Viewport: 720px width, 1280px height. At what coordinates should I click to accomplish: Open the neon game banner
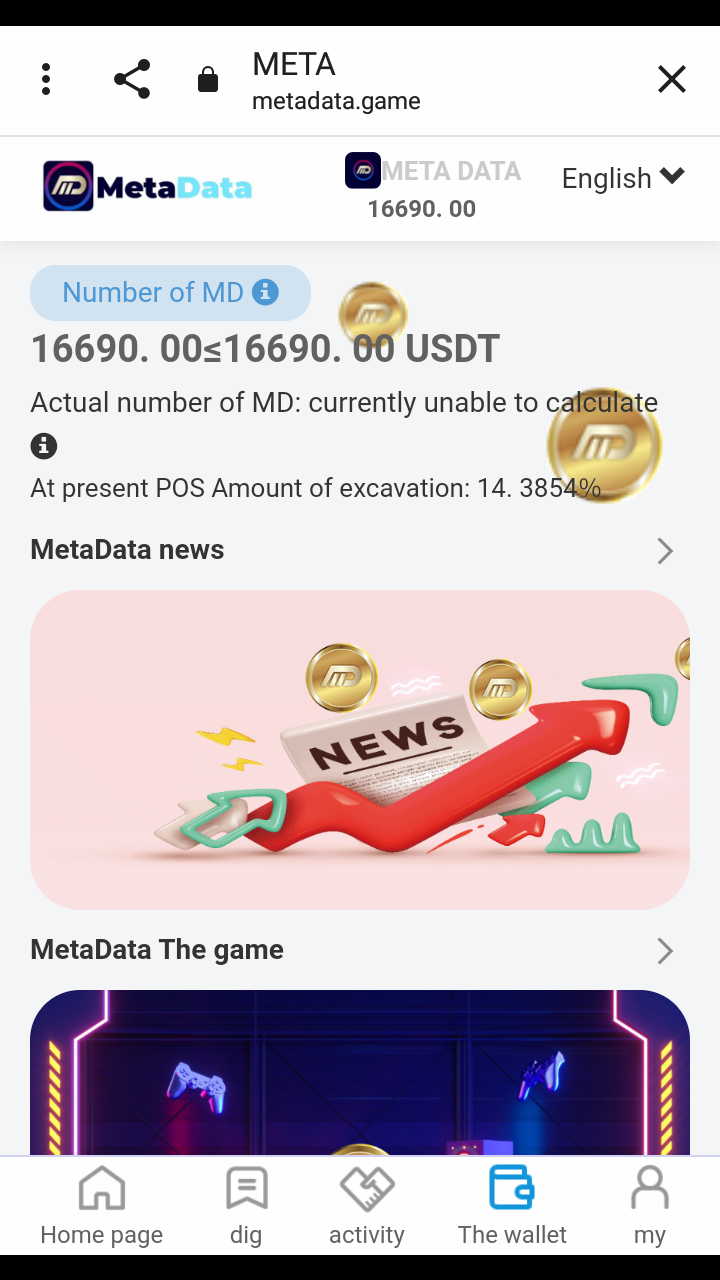[360, 1072]
